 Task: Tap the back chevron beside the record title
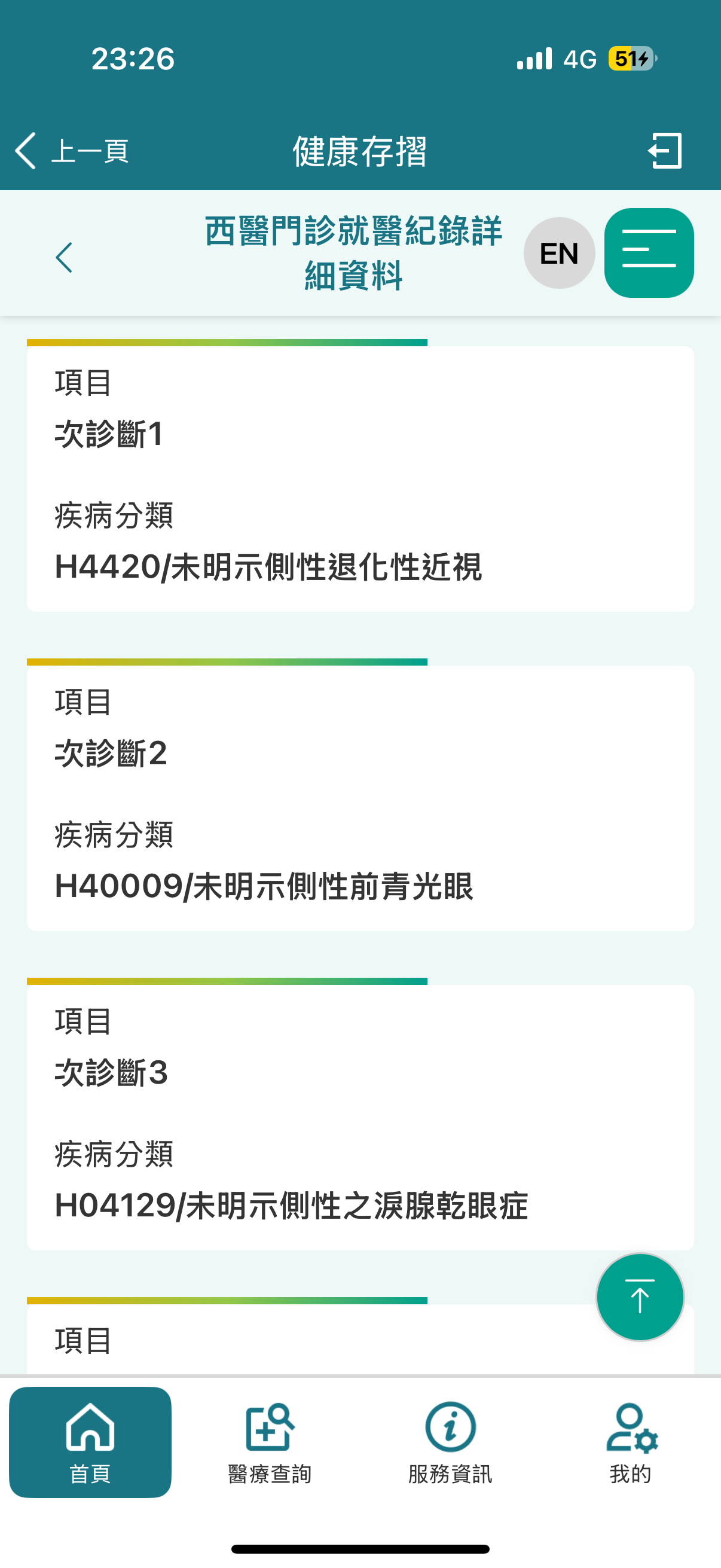click(64, 257)
